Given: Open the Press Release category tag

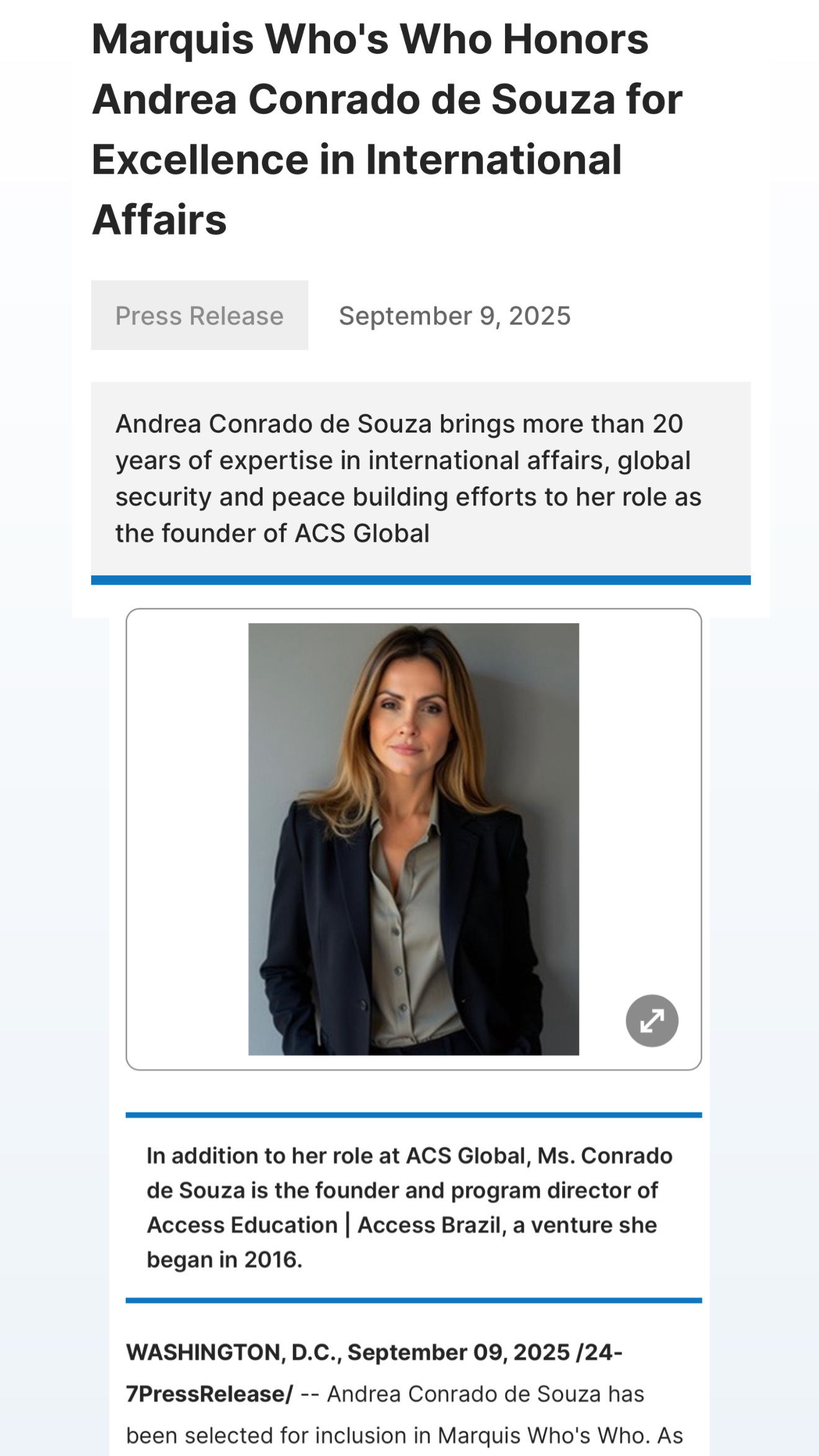Looking at the screenshot, I should 199,315.
